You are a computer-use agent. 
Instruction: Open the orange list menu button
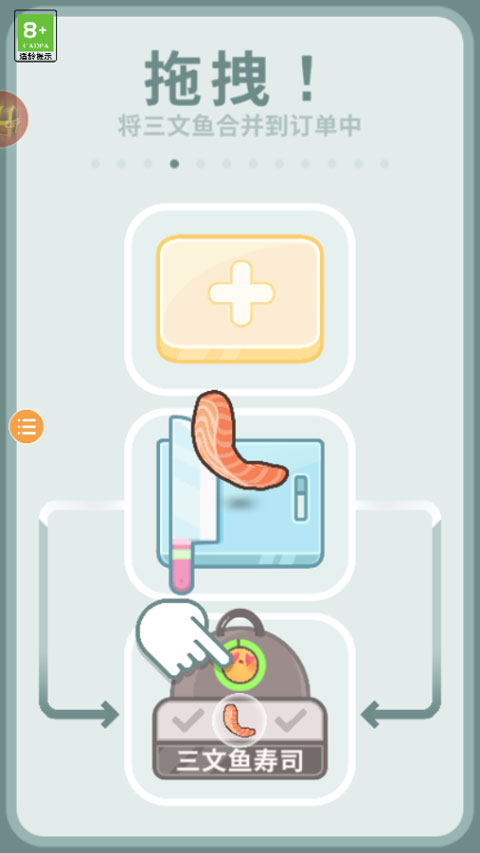coord(26,426)
